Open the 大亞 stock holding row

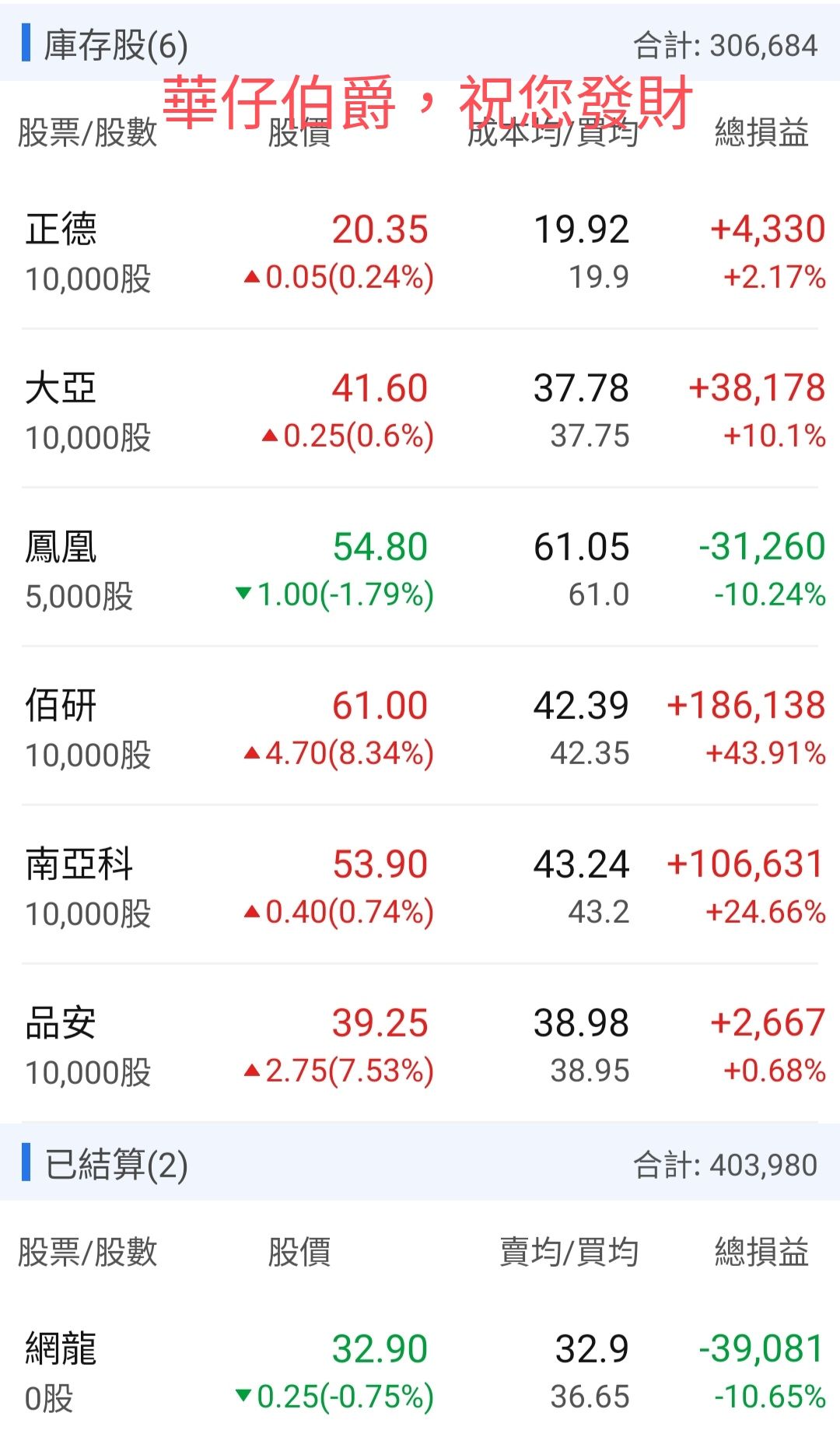tap(420, 412)
